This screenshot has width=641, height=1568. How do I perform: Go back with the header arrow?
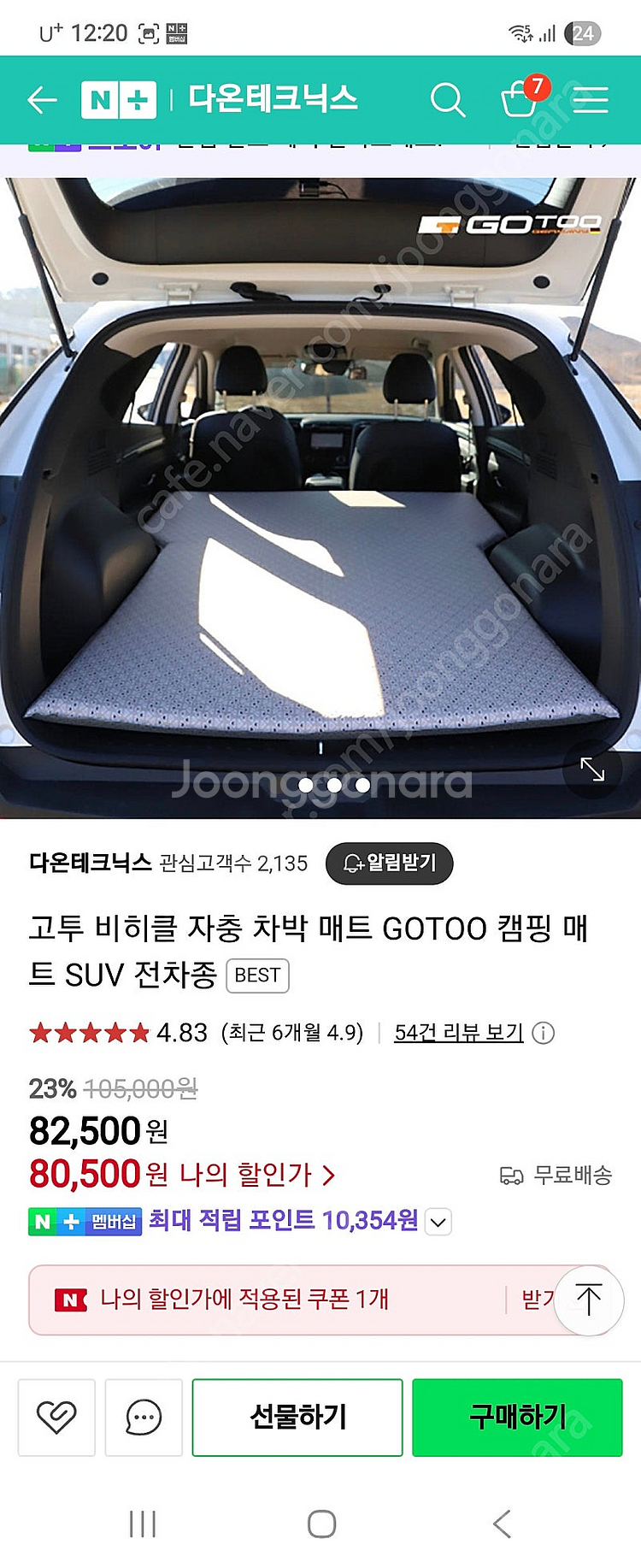pos(42,100)
